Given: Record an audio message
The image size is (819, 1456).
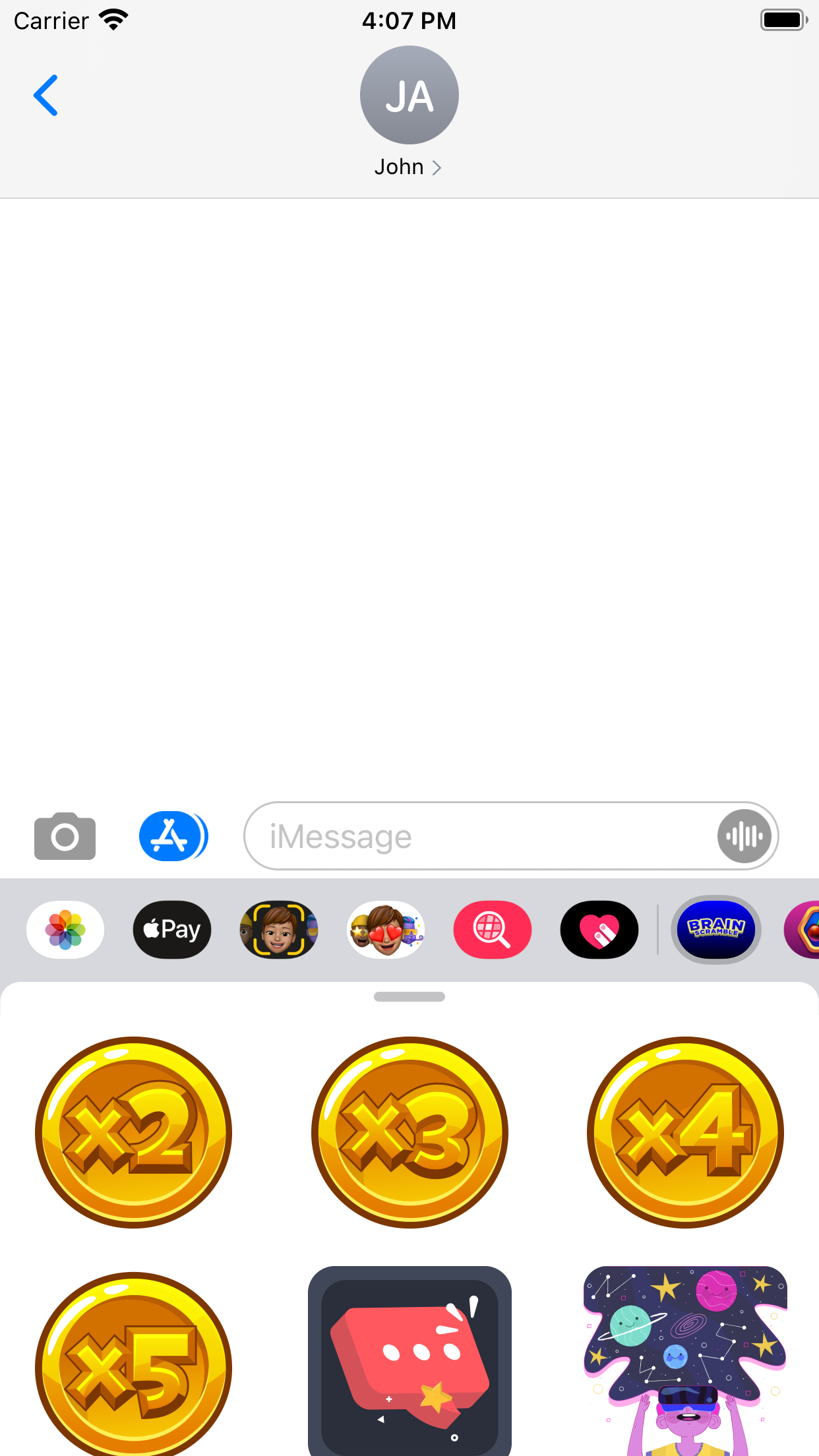Looking at the screenshot, I should [x=744, y=836].
